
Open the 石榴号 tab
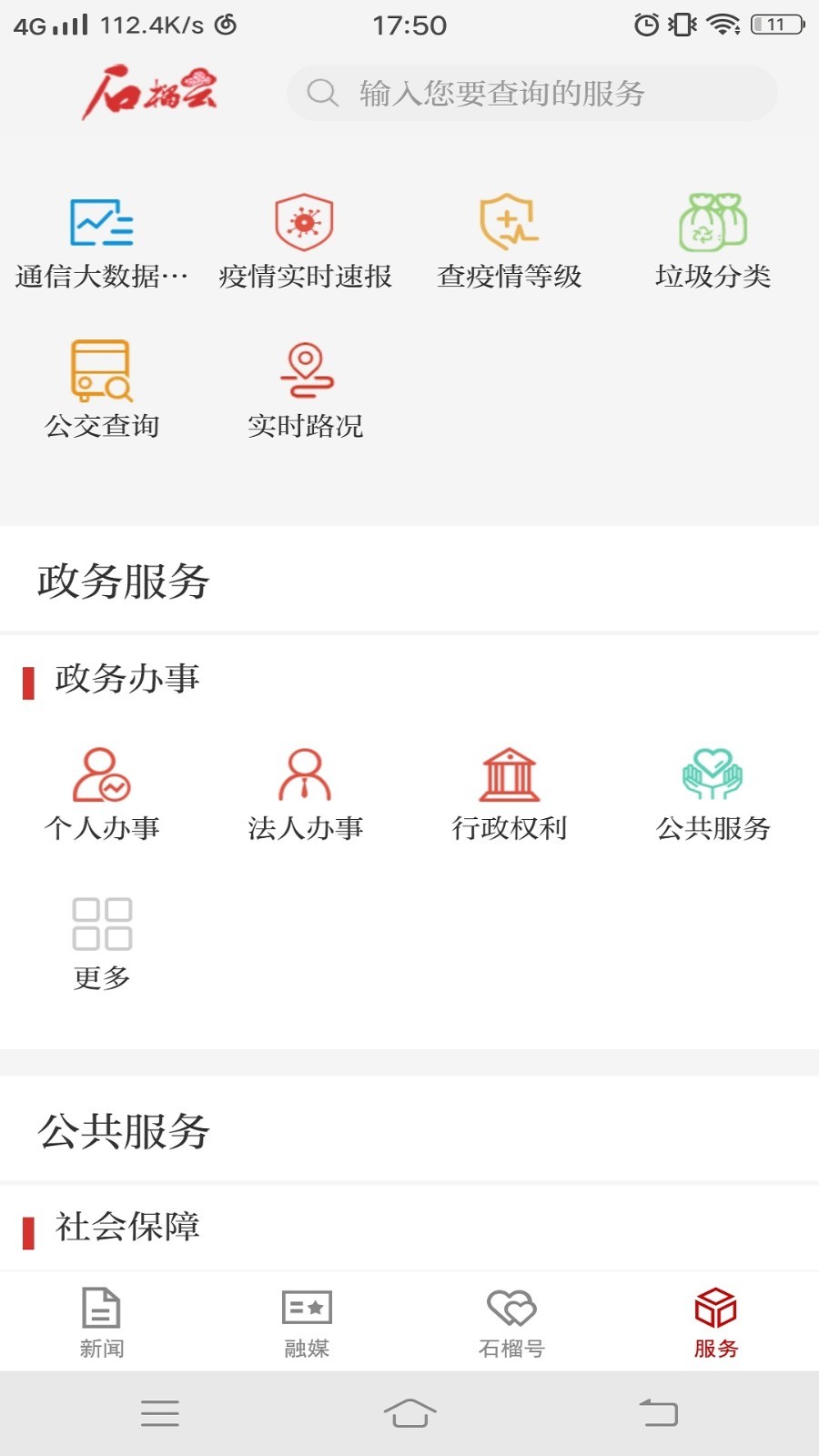tap(511, 1321)
